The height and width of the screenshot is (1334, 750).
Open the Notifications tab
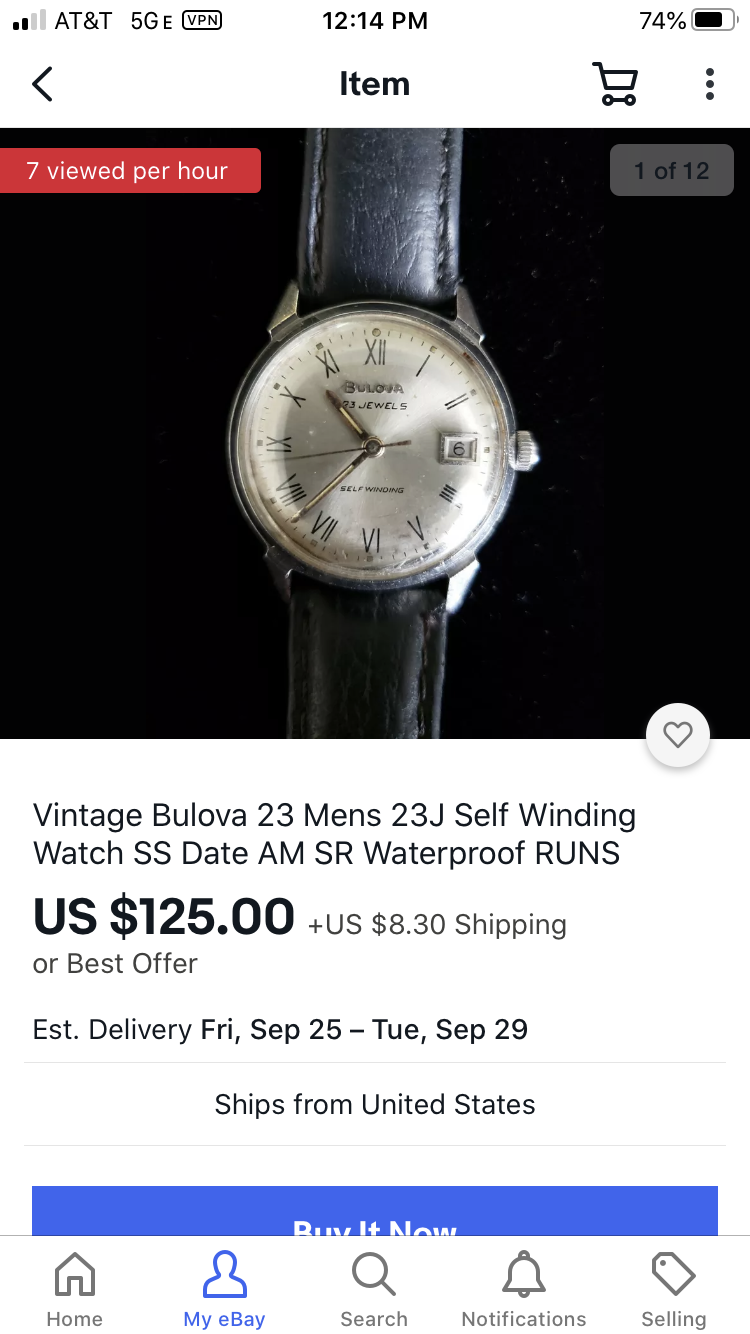tap(524, 1290)
